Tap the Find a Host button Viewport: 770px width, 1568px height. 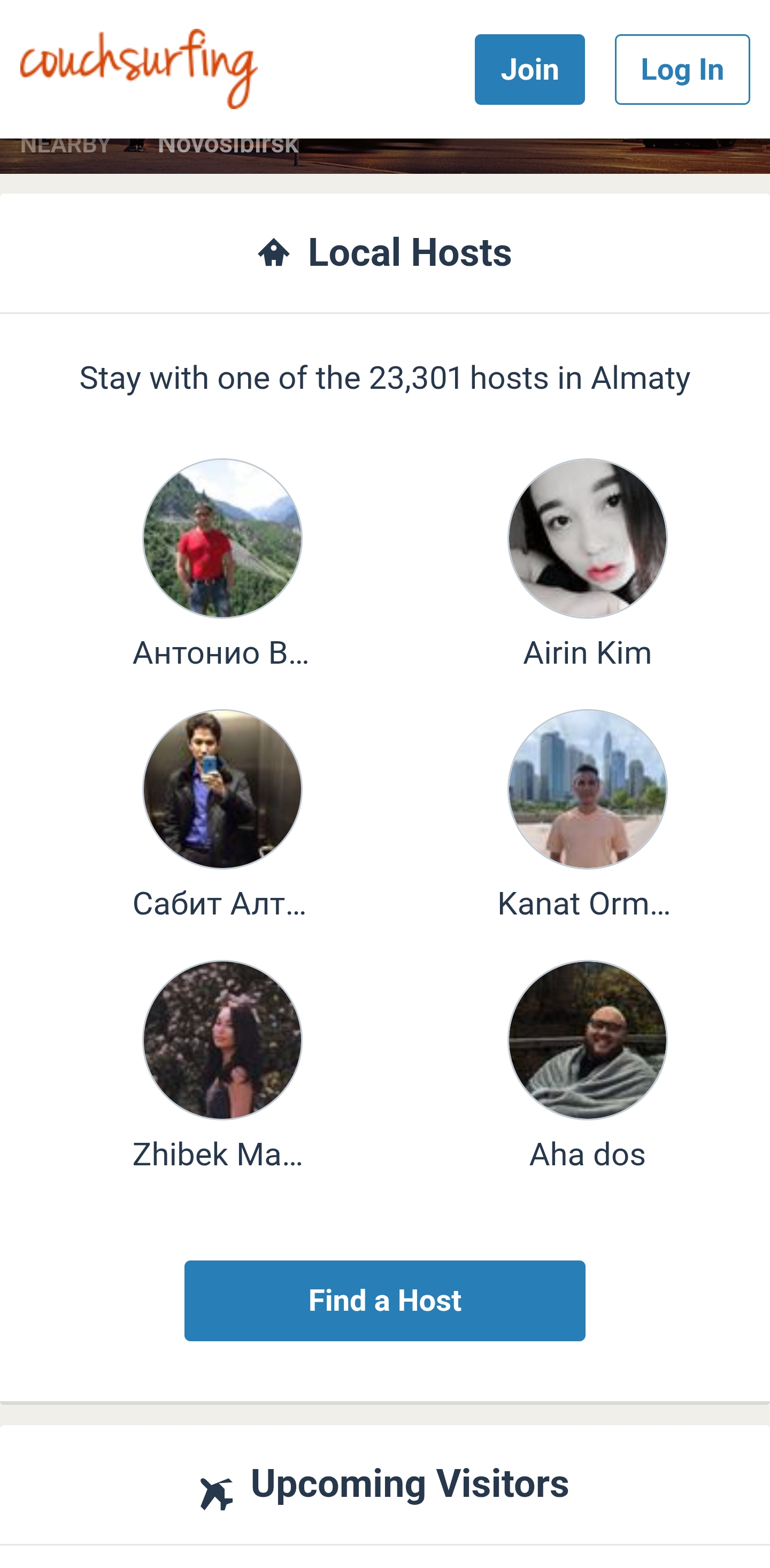pyautogui.click(x=384, y=1301)
